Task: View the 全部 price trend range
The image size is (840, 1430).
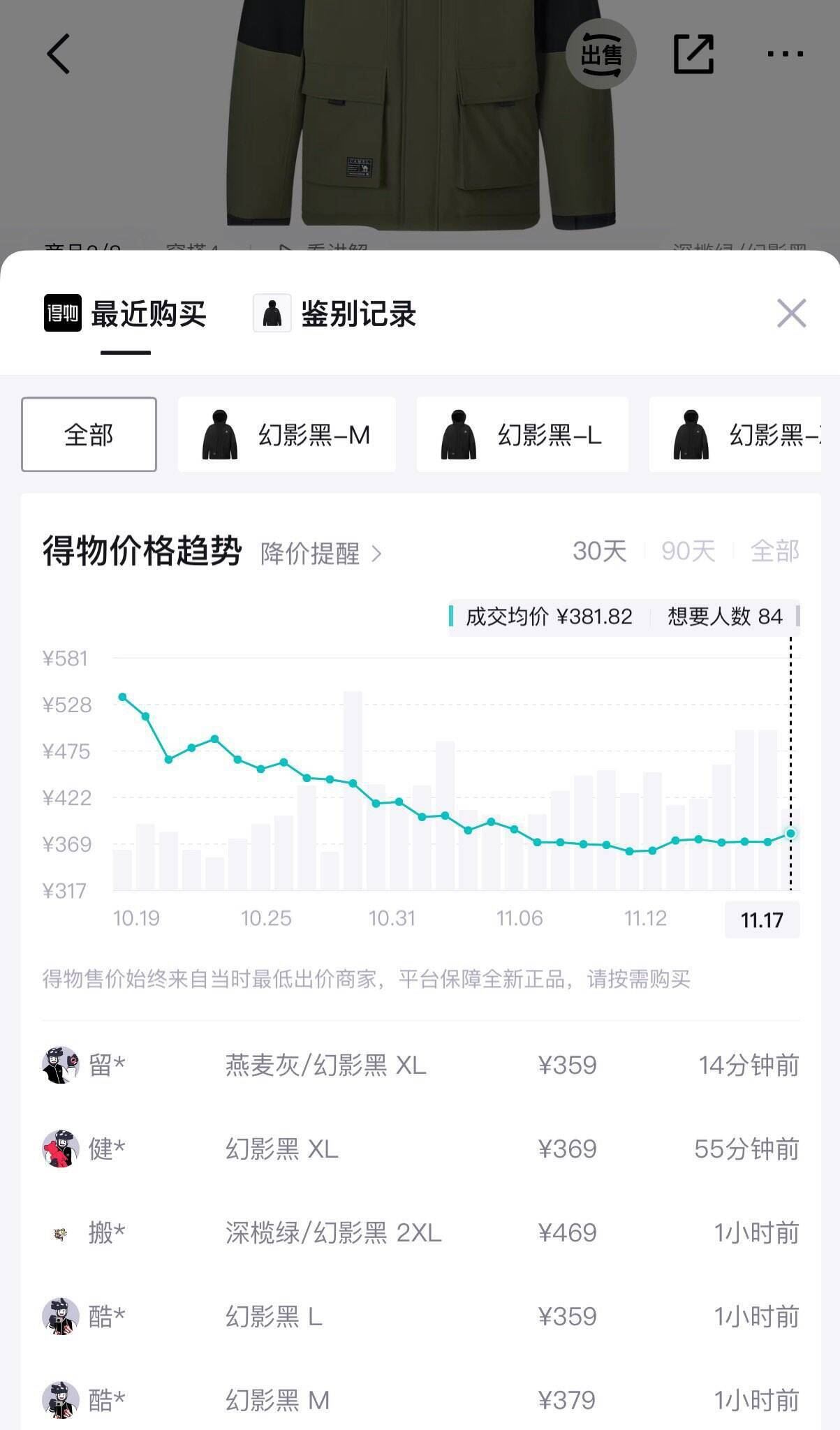Action: [x=774, y=551]
